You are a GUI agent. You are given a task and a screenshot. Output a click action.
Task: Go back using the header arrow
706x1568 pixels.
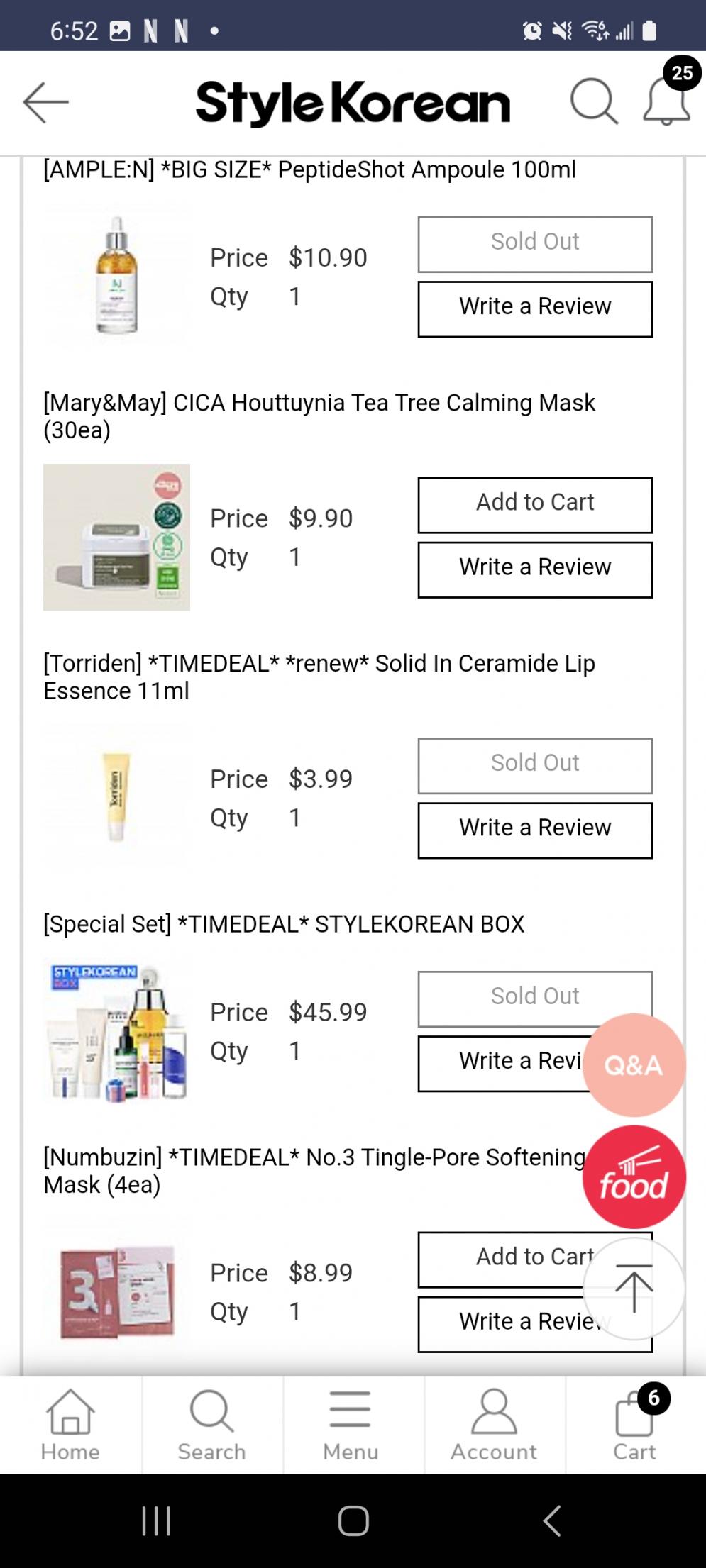[x=45, y=103]
